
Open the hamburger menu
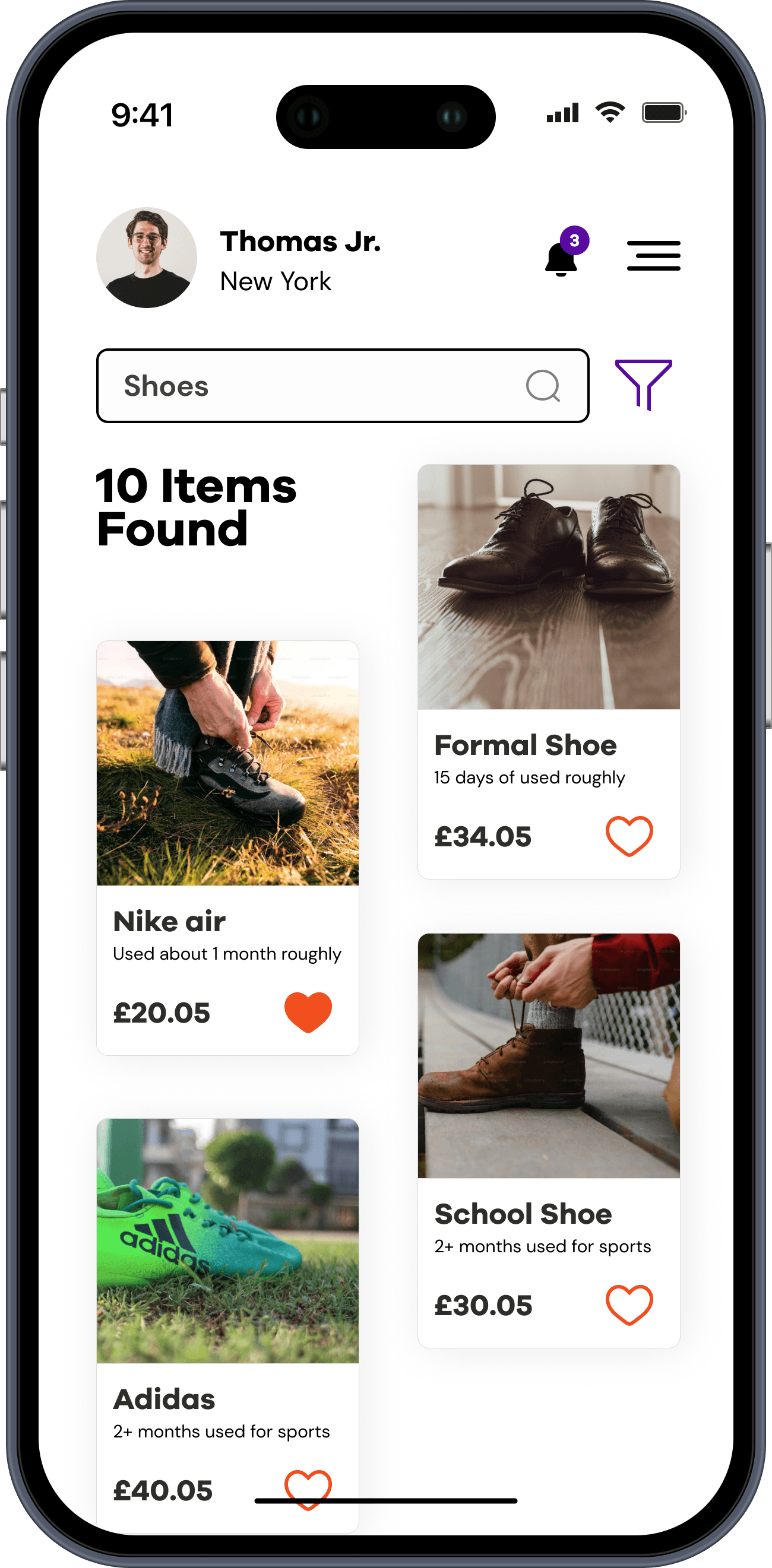click(x=653, y=256)
